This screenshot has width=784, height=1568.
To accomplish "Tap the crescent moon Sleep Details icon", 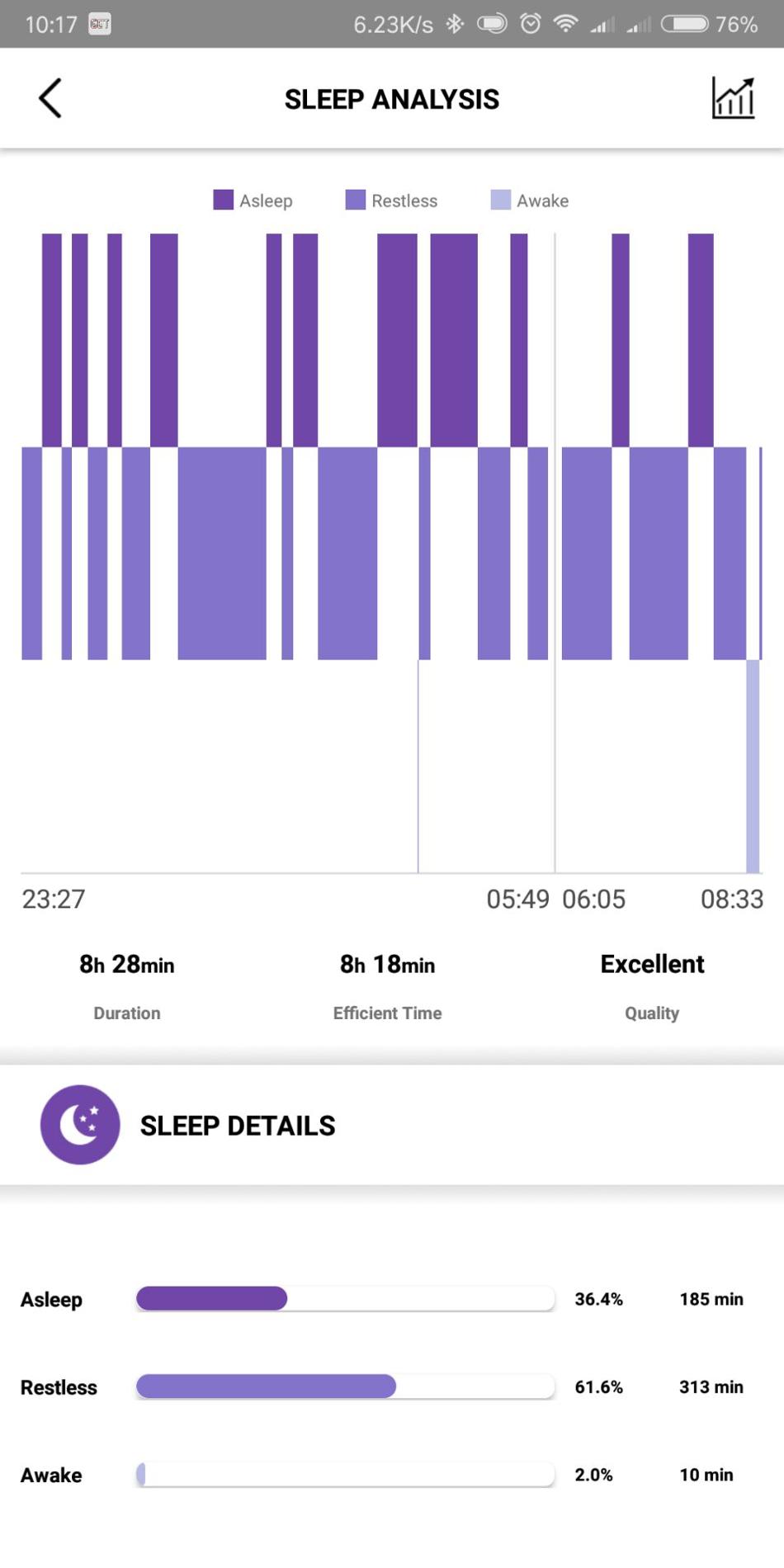I will point(79,1125).
